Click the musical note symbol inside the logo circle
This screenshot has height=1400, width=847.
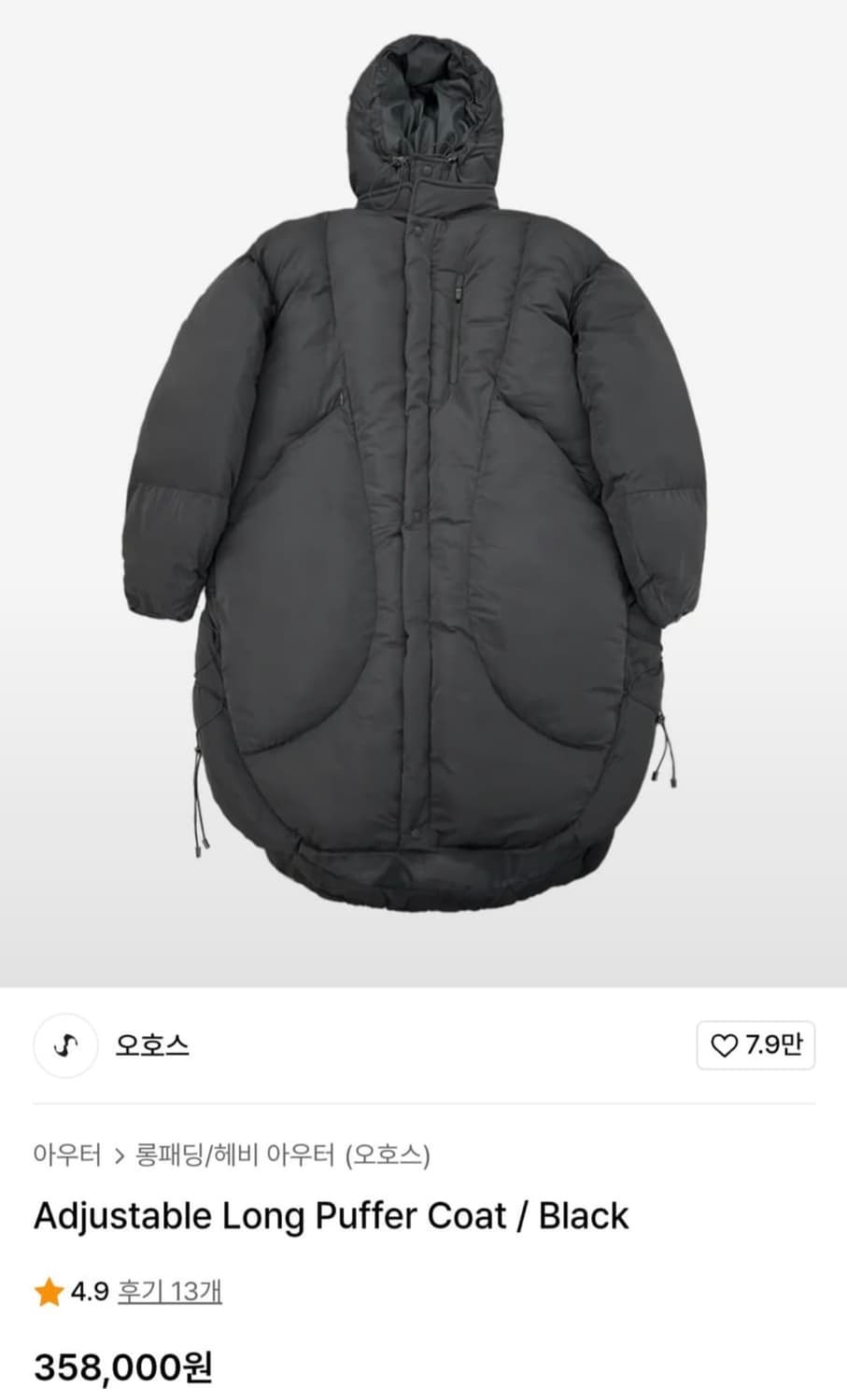(x=64, y=1046)
